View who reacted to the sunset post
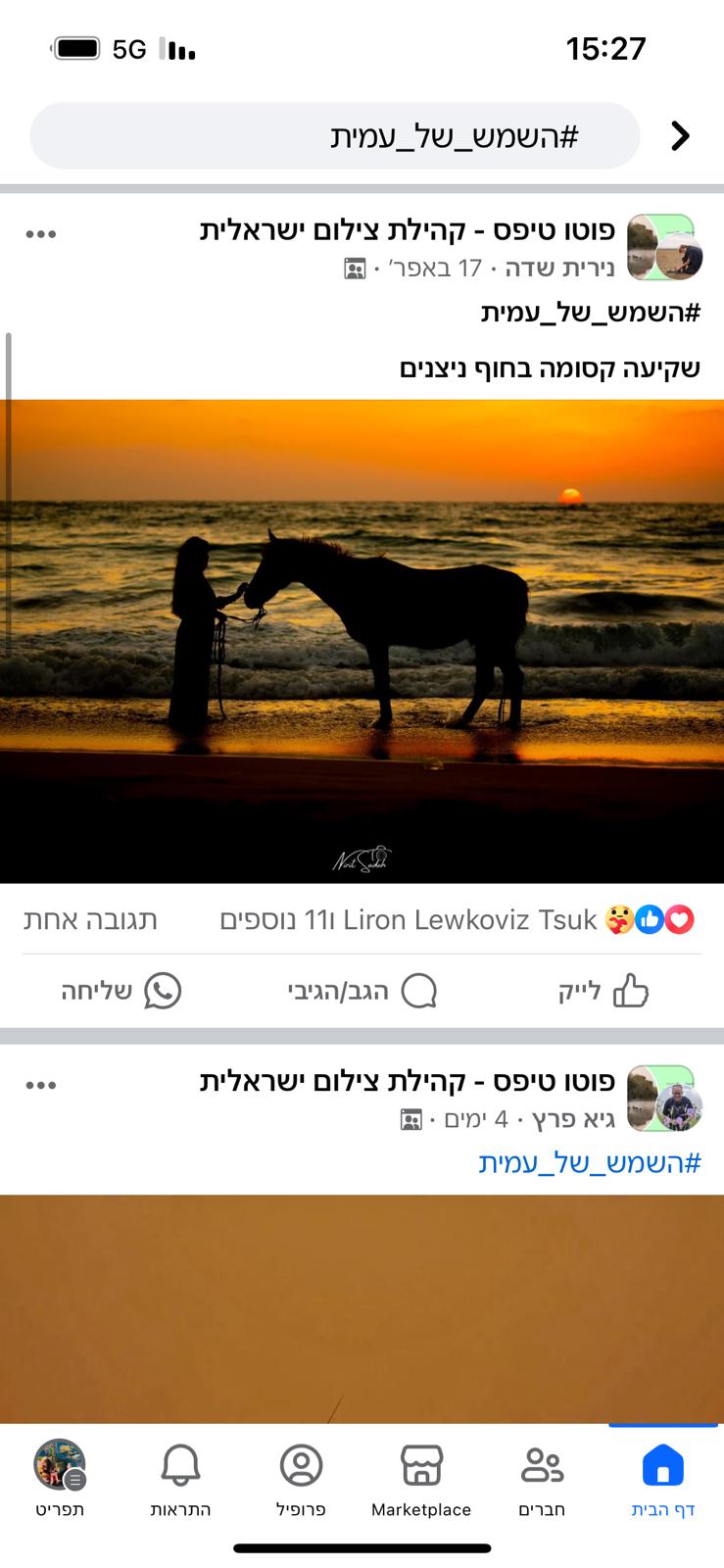 [x=457, y=919]
